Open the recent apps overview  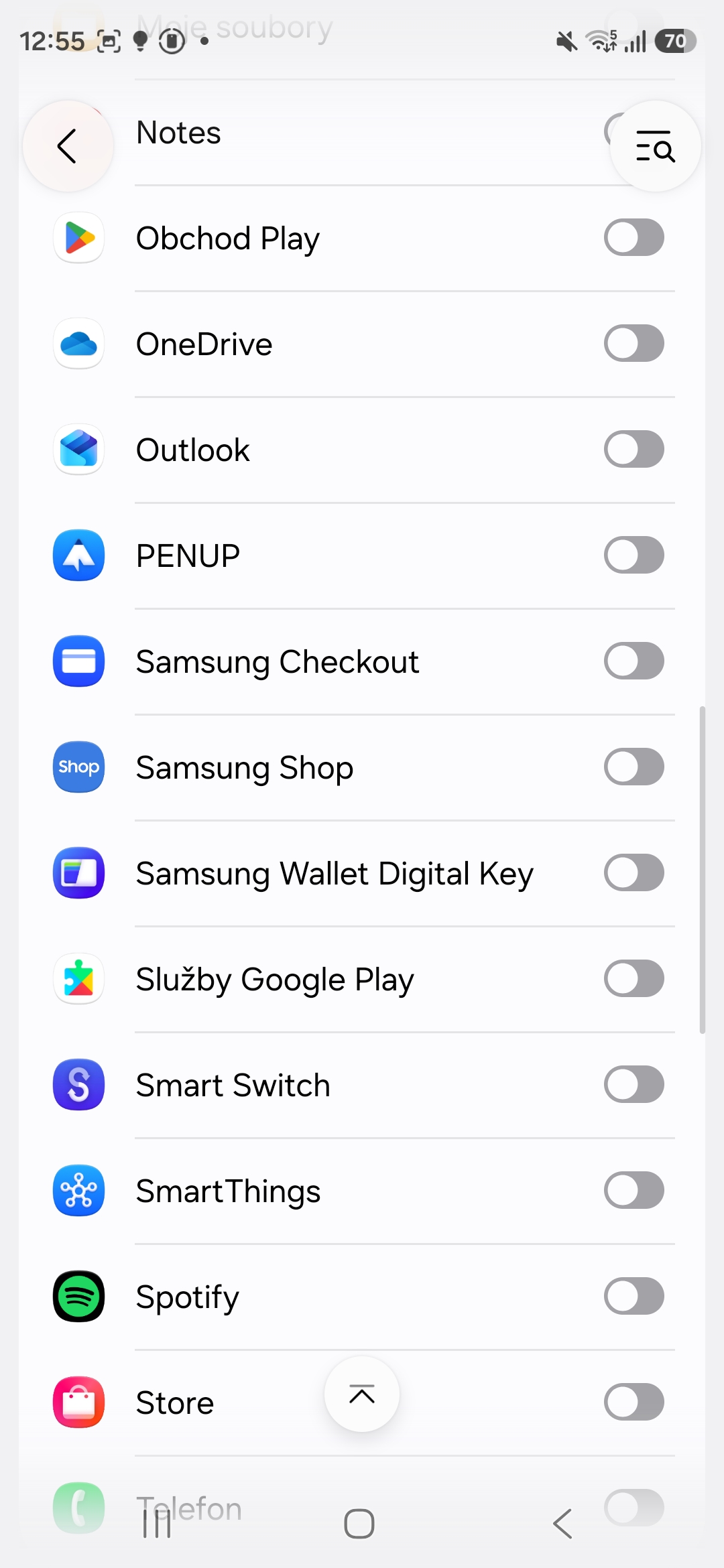pos(157,1524)
